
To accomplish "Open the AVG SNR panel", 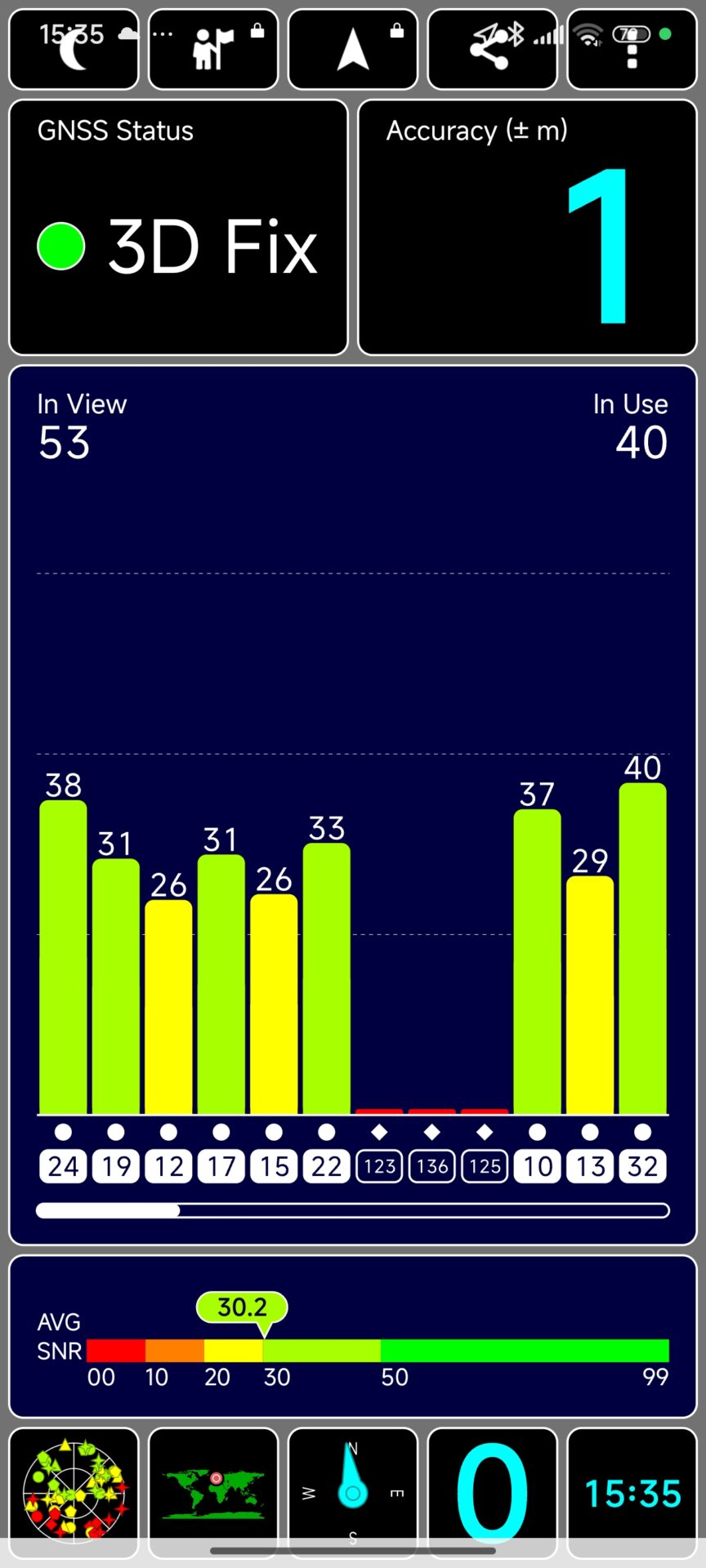I will 353,1337.
